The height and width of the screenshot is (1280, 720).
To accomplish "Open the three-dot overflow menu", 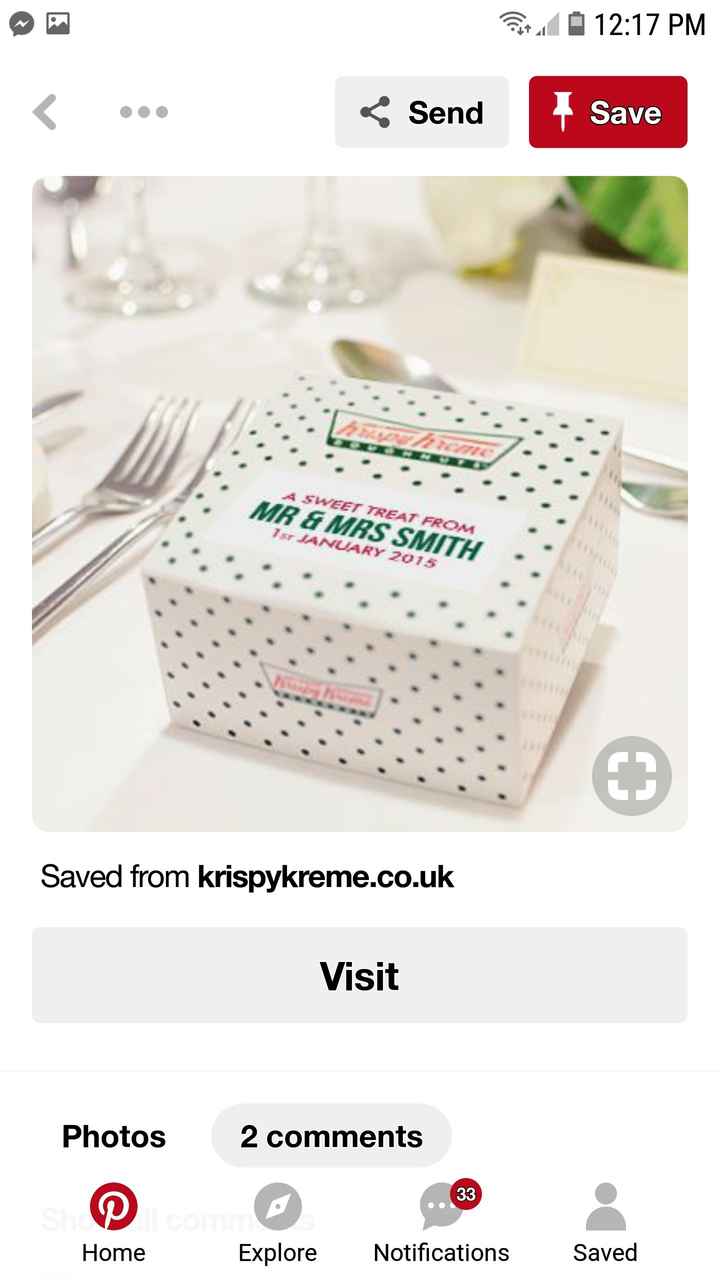I will pos(144,112).
